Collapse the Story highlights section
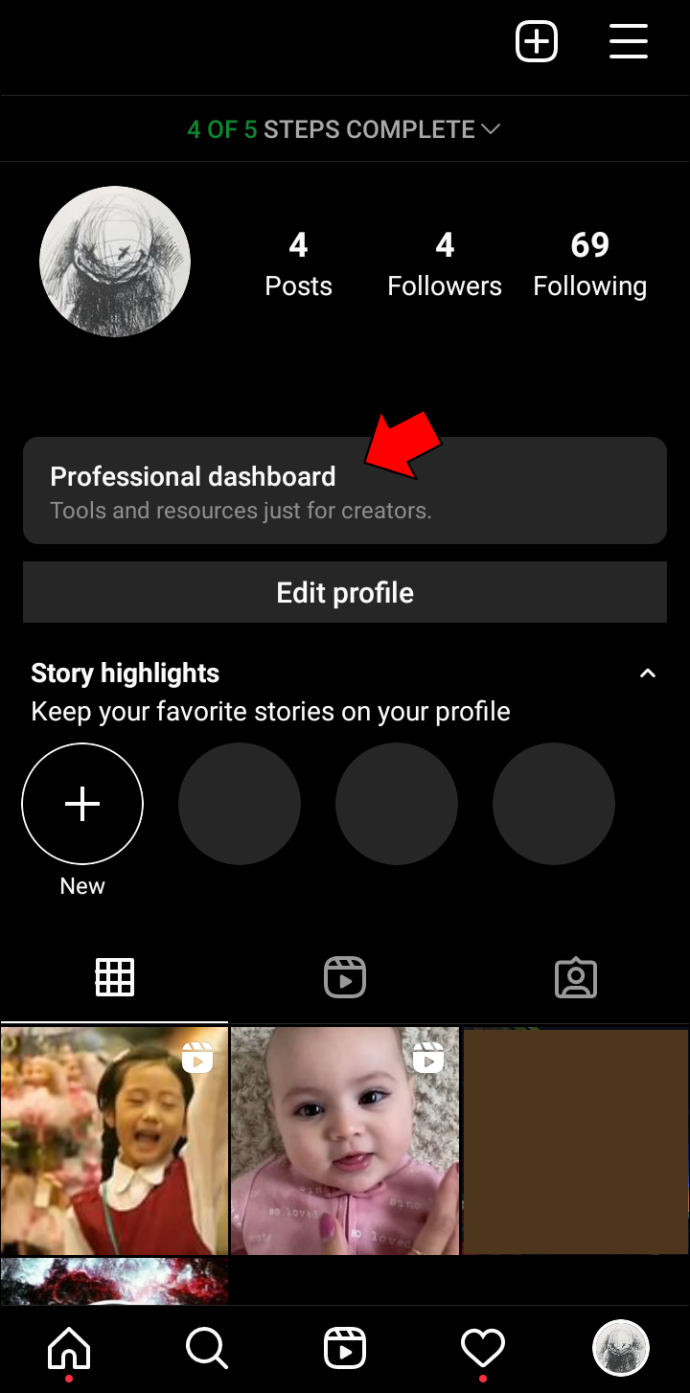 [648, 673]
